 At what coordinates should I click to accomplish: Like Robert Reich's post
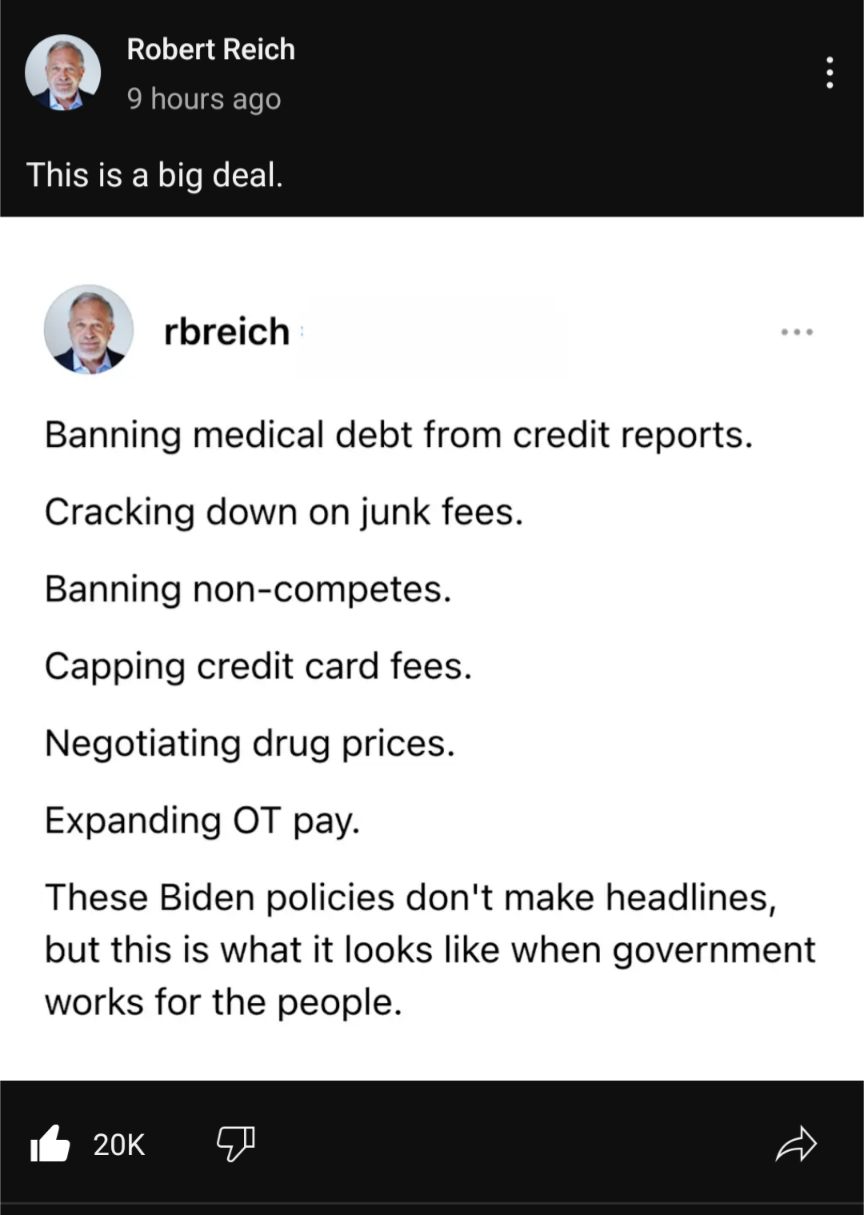coord(50,1144)
